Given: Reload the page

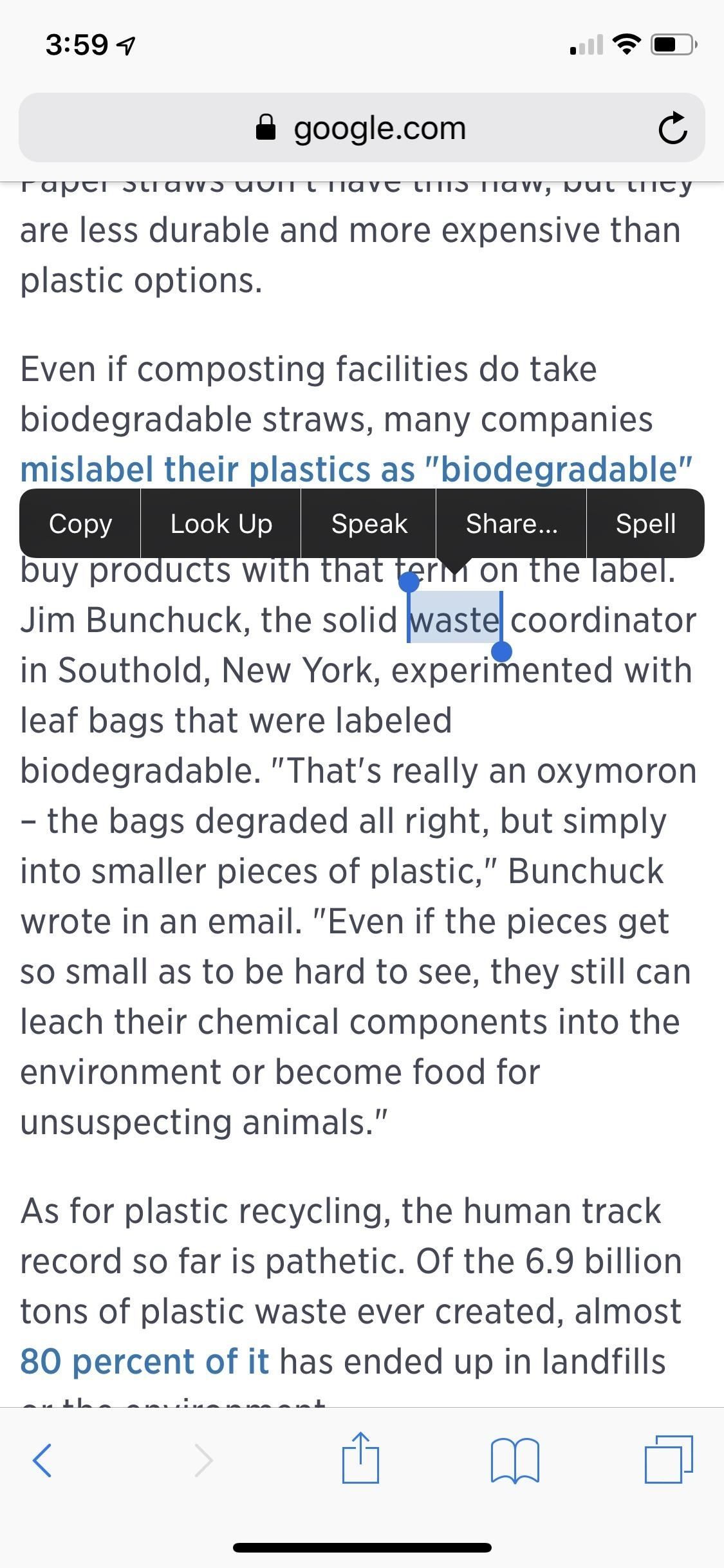Looking at the screenshot, I should click(673, 128).
